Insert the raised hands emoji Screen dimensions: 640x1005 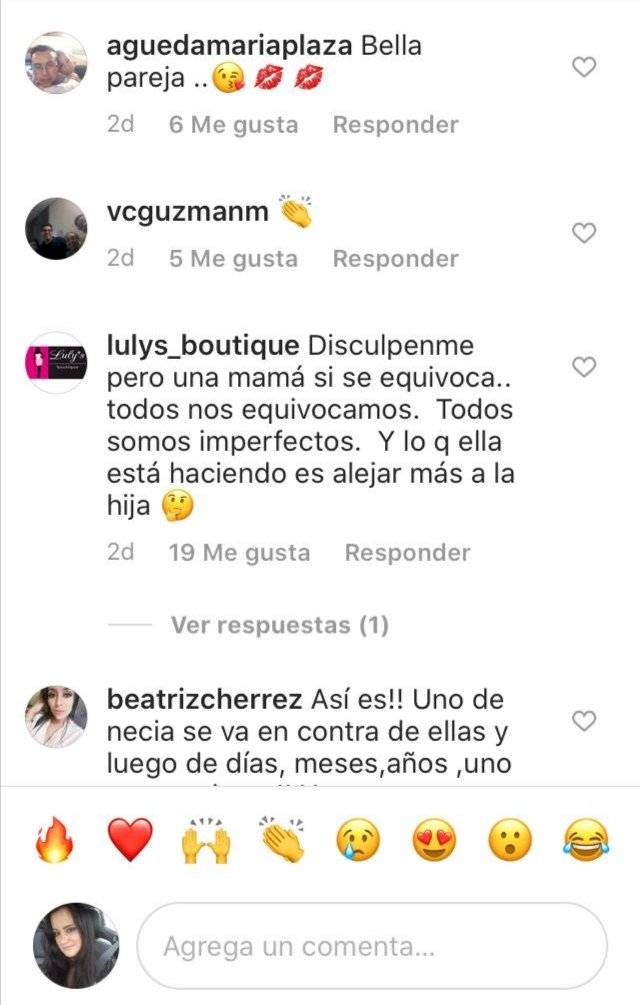click(x=207, y=840)
